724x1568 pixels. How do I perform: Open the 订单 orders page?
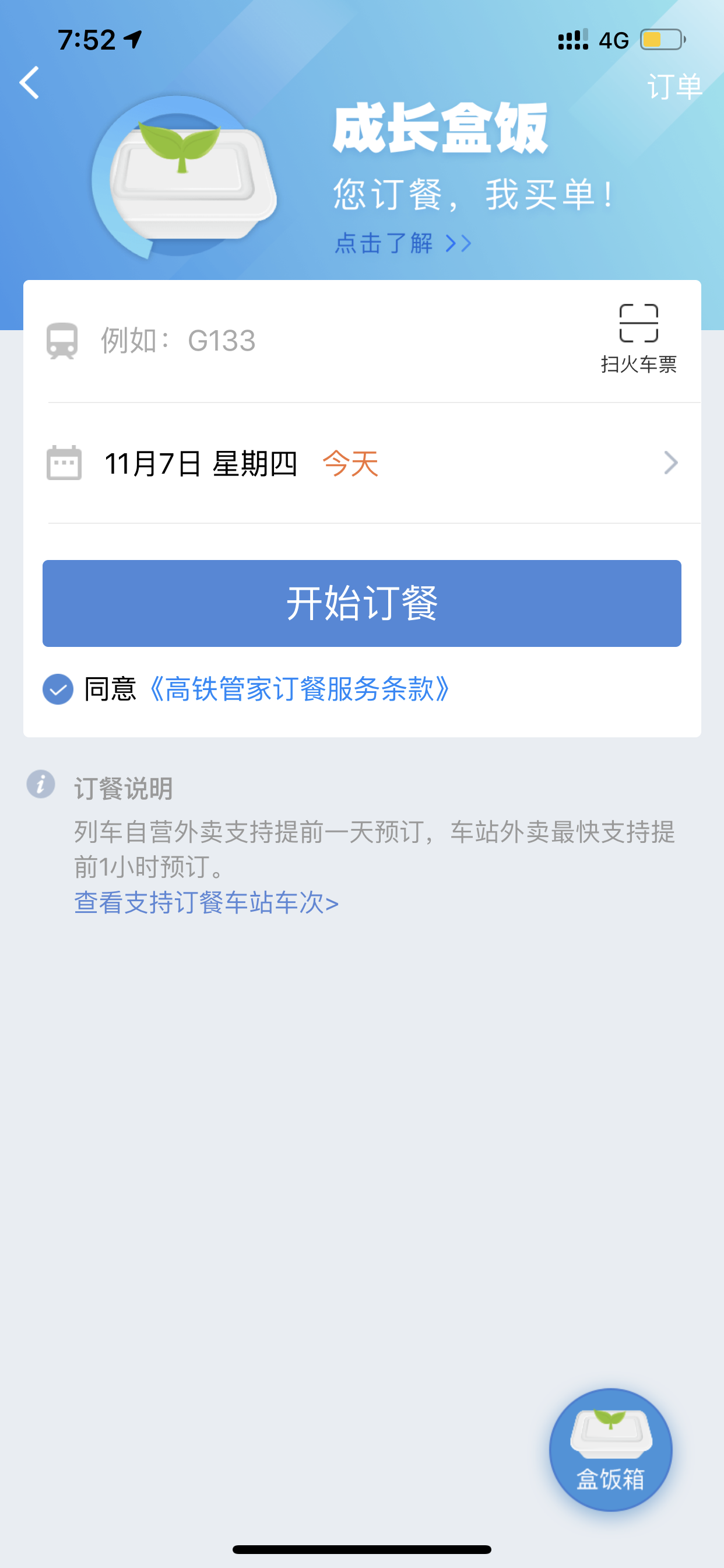pos(674,86)
